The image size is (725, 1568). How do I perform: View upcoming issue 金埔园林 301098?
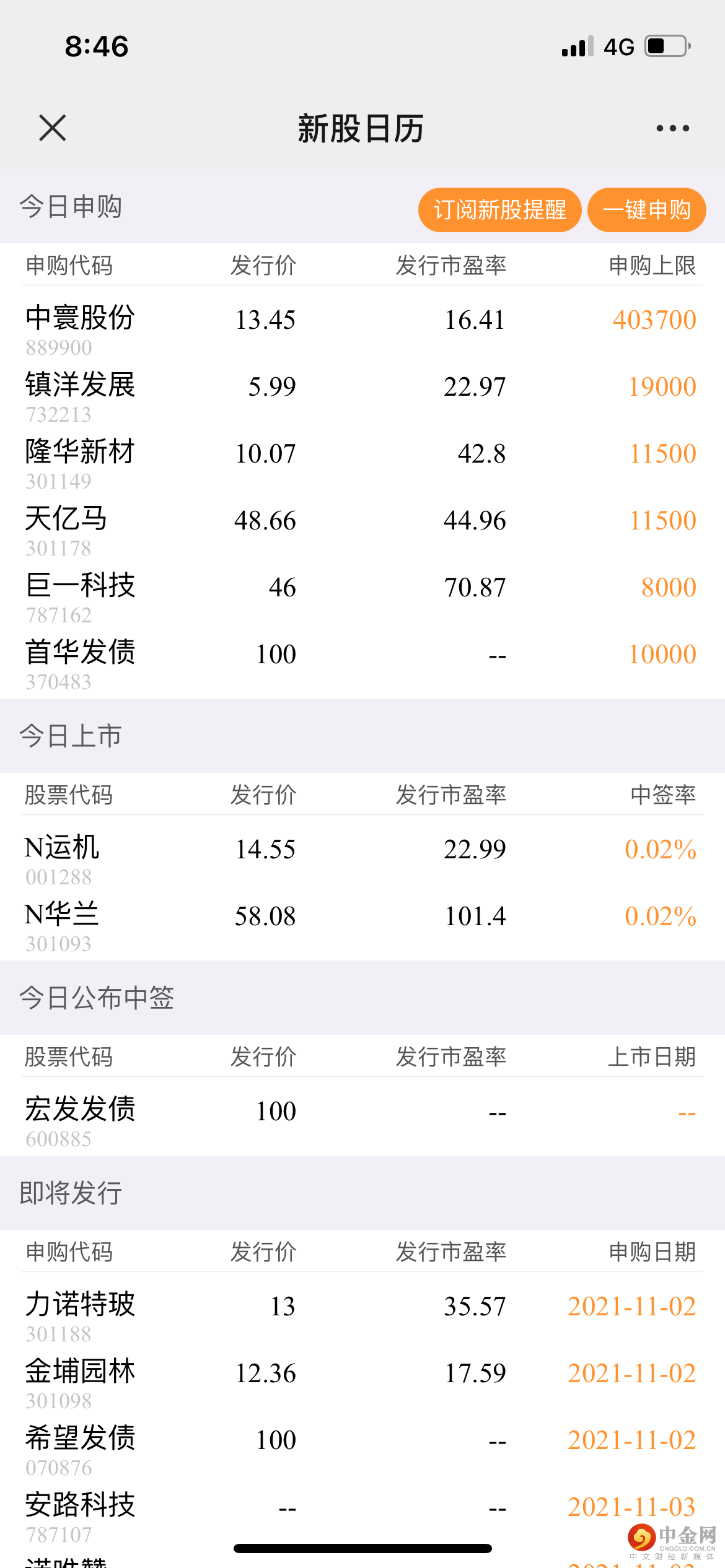click(81, 1382)
